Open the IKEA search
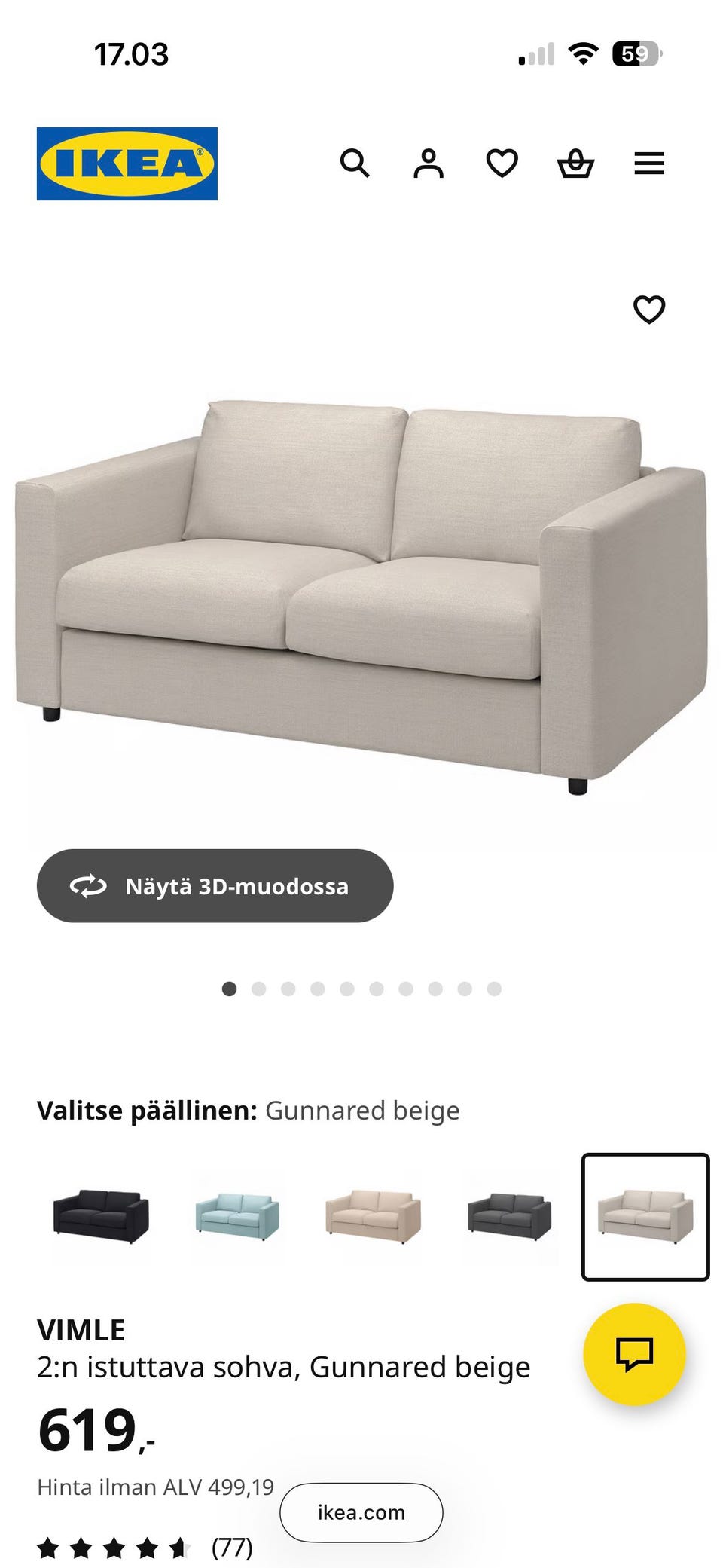The height and width of the screenshot is (1568, 723). pos(354,163)
